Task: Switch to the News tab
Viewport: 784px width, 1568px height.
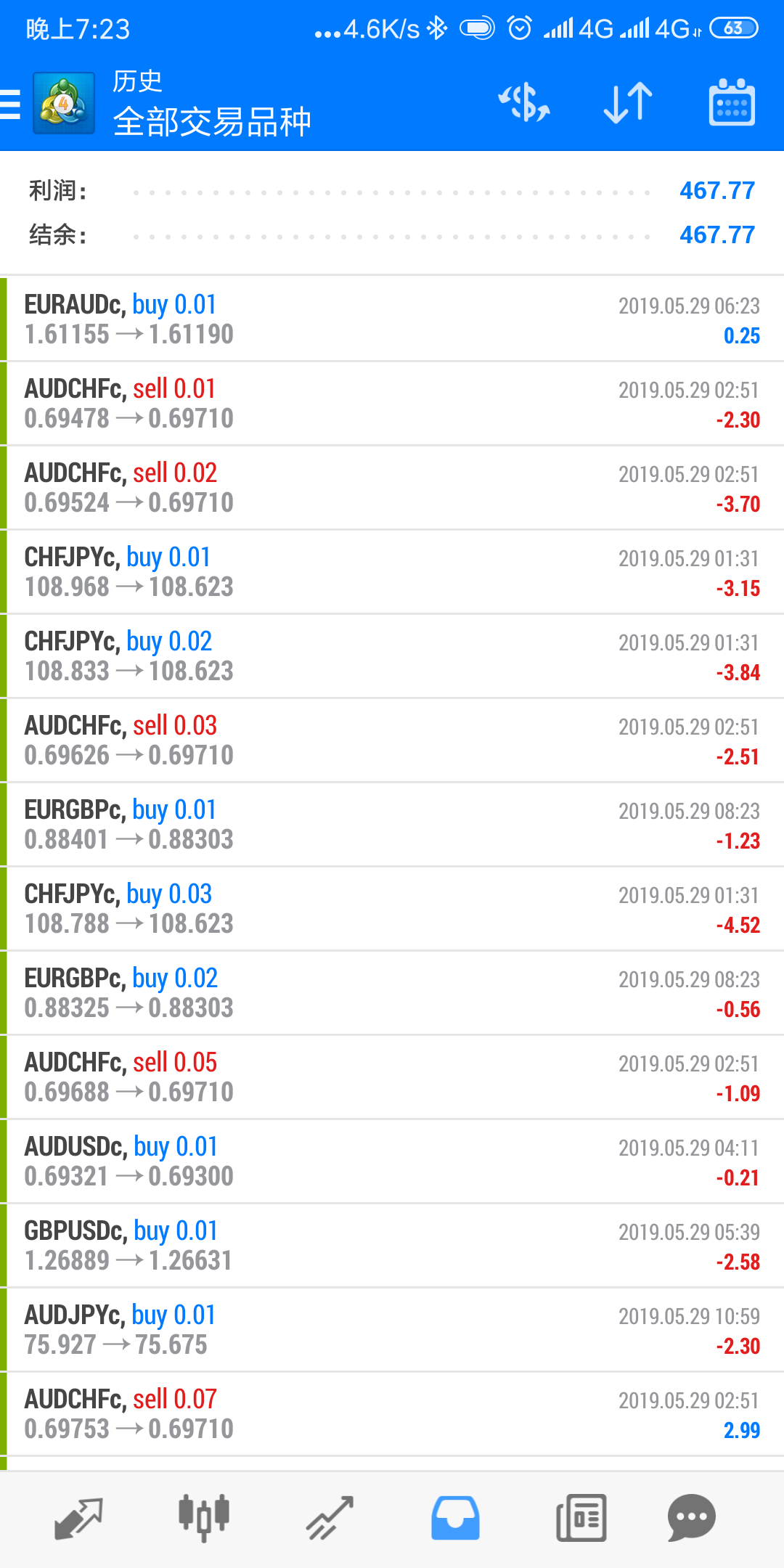Action: tap(581, 1518)
